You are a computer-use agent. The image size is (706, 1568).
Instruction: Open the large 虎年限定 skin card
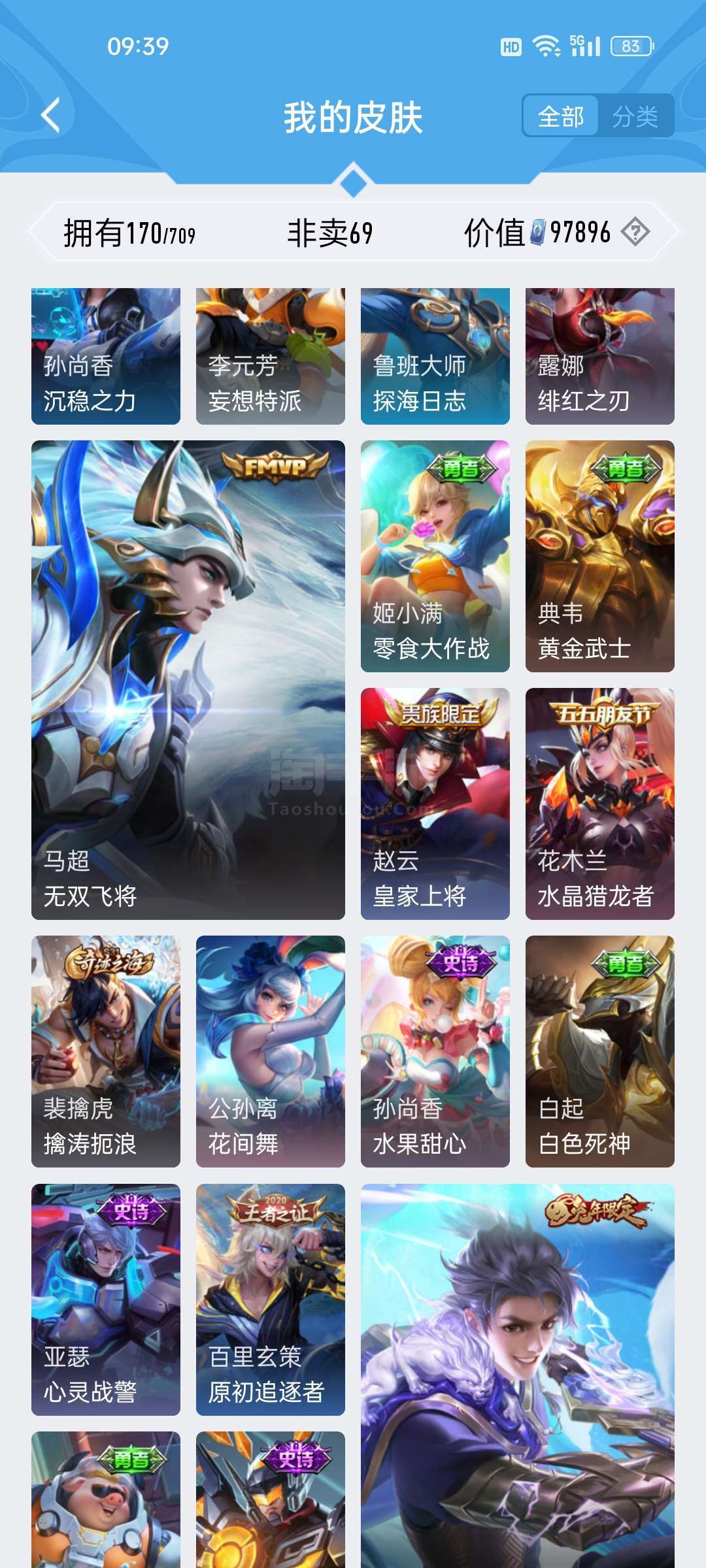pyautogui.click(x=518, y=1376)
